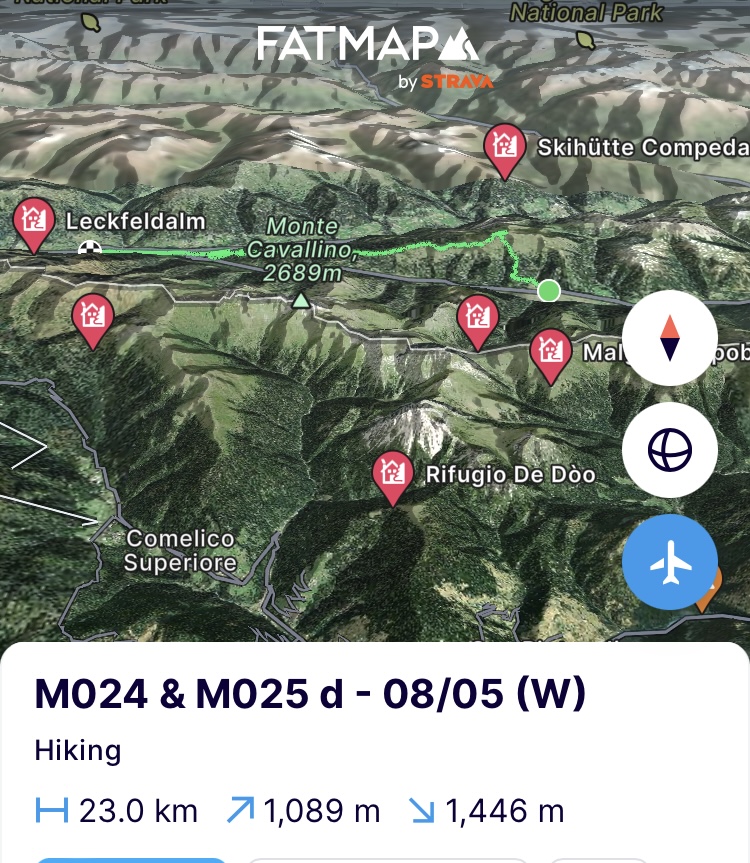Open the Rifugio De Dòo marker
This screenshot has height=863, width=750.
[x=393, y=473]
